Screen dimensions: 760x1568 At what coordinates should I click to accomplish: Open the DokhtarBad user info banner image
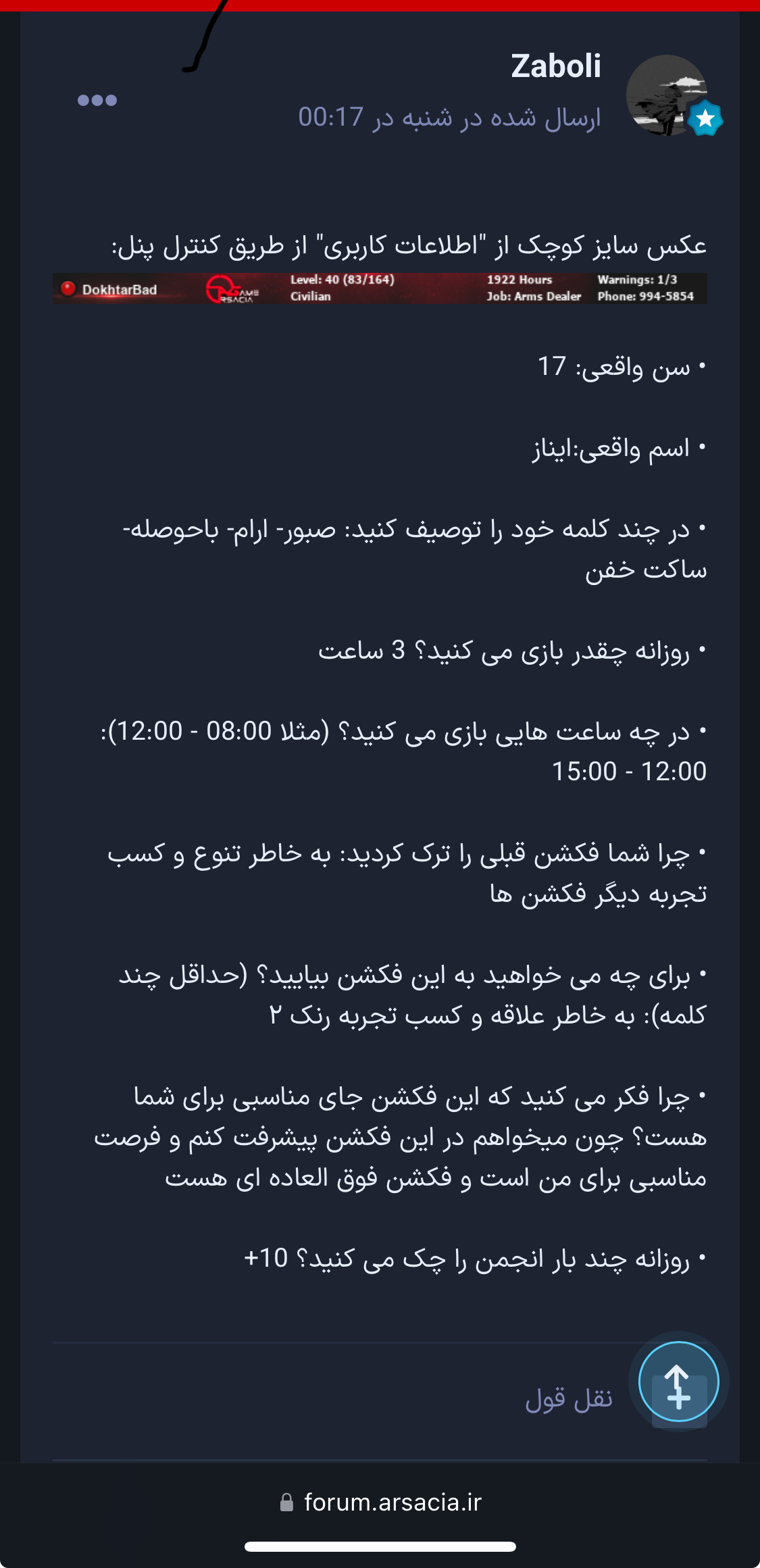coord(380,288)
